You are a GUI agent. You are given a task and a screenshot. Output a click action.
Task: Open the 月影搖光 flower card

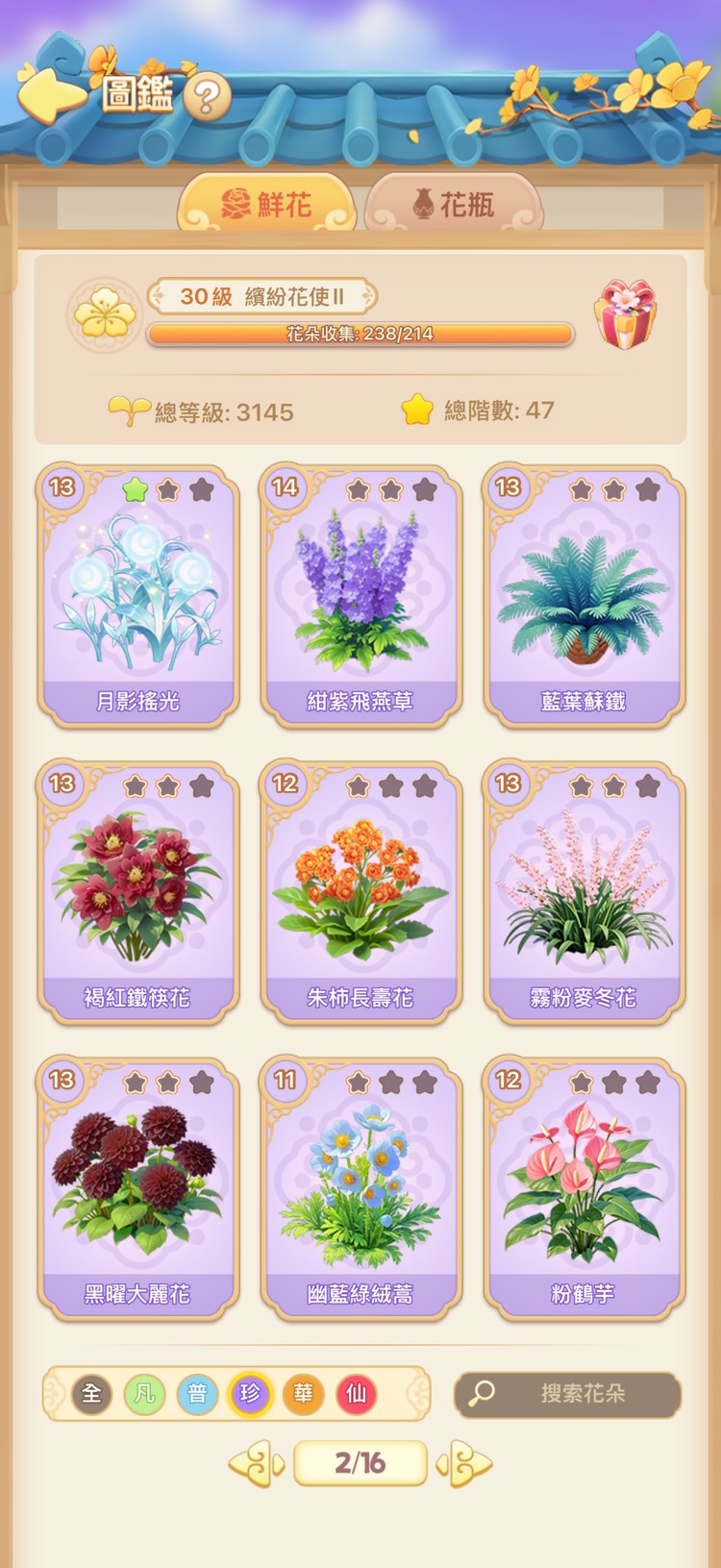click(138, 596)
